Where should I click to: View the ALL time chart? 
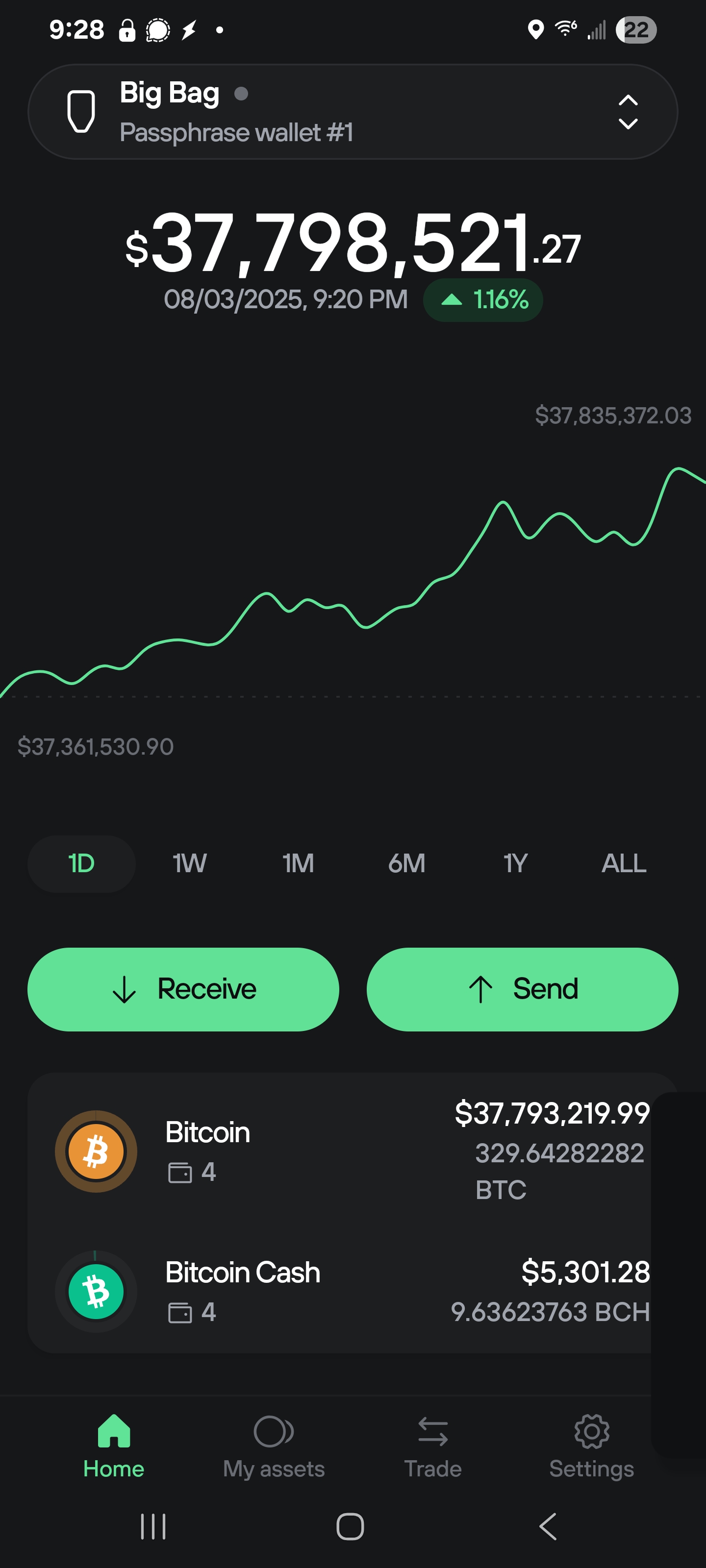pos(624,864)
